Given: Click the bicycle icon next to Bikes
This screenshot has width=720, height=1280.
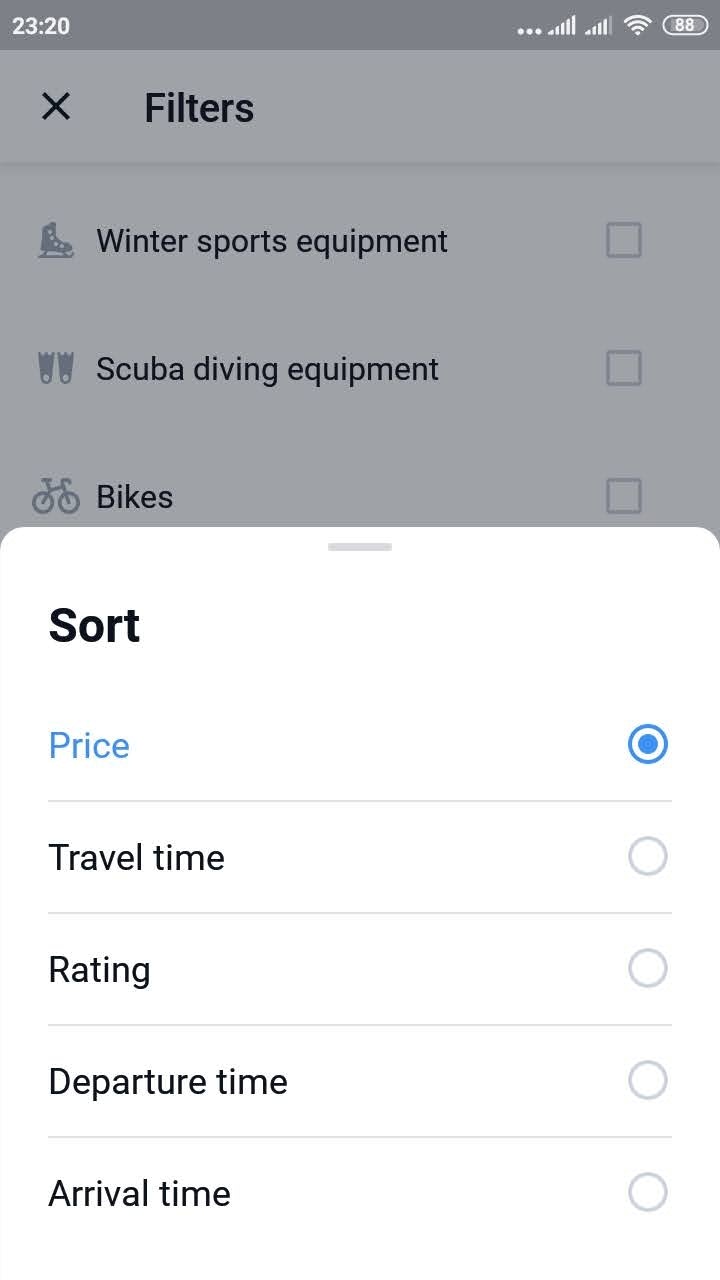Looking at the screenshot, I should [57, 496].
